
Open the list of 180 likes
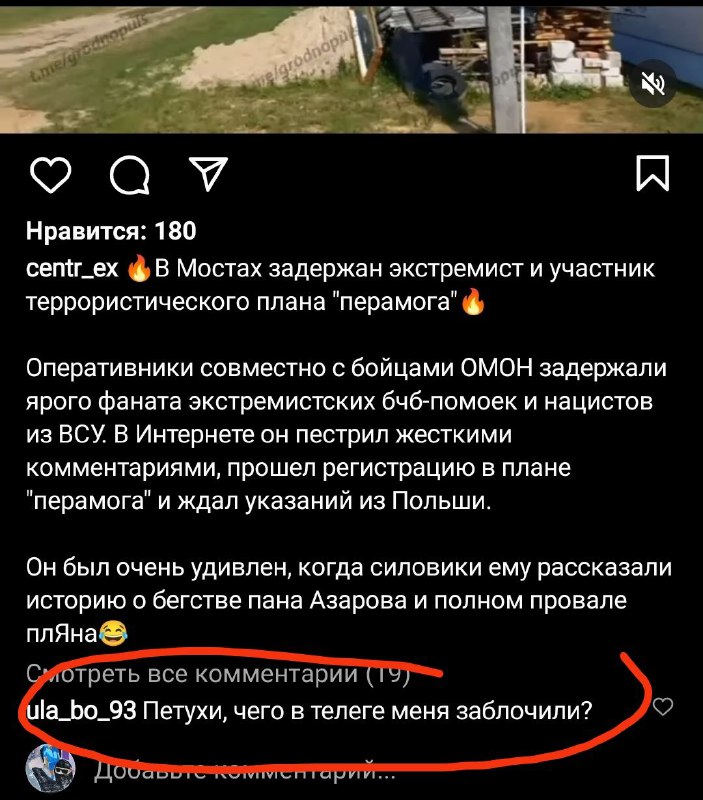110,232
